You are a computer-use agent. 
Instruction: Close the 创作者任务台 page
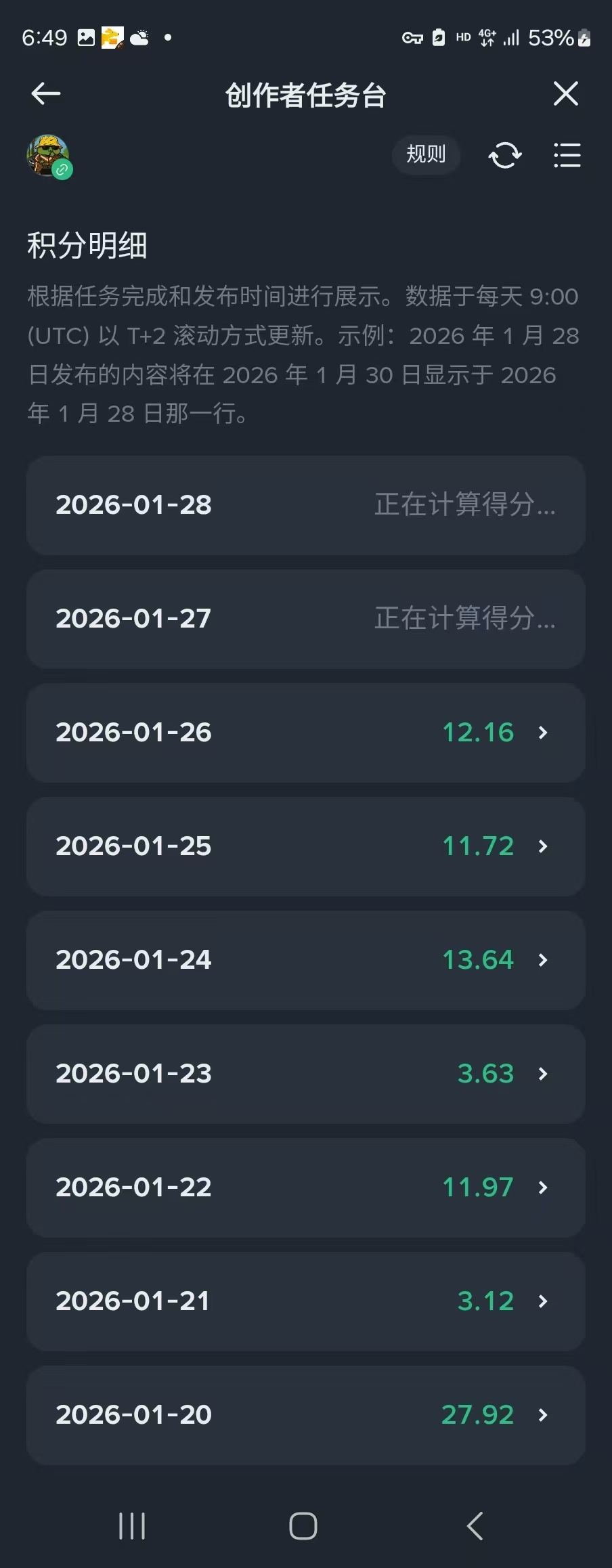[565, 93]
